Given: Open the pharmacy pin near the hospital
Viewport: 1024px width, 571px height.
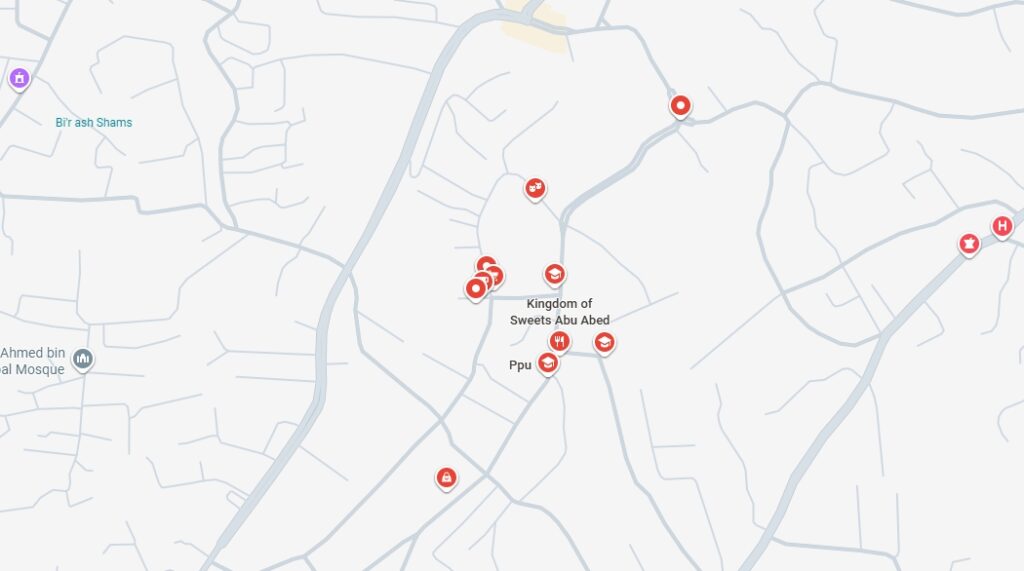Looking at the screenshot, I should [x=968, y=243].
